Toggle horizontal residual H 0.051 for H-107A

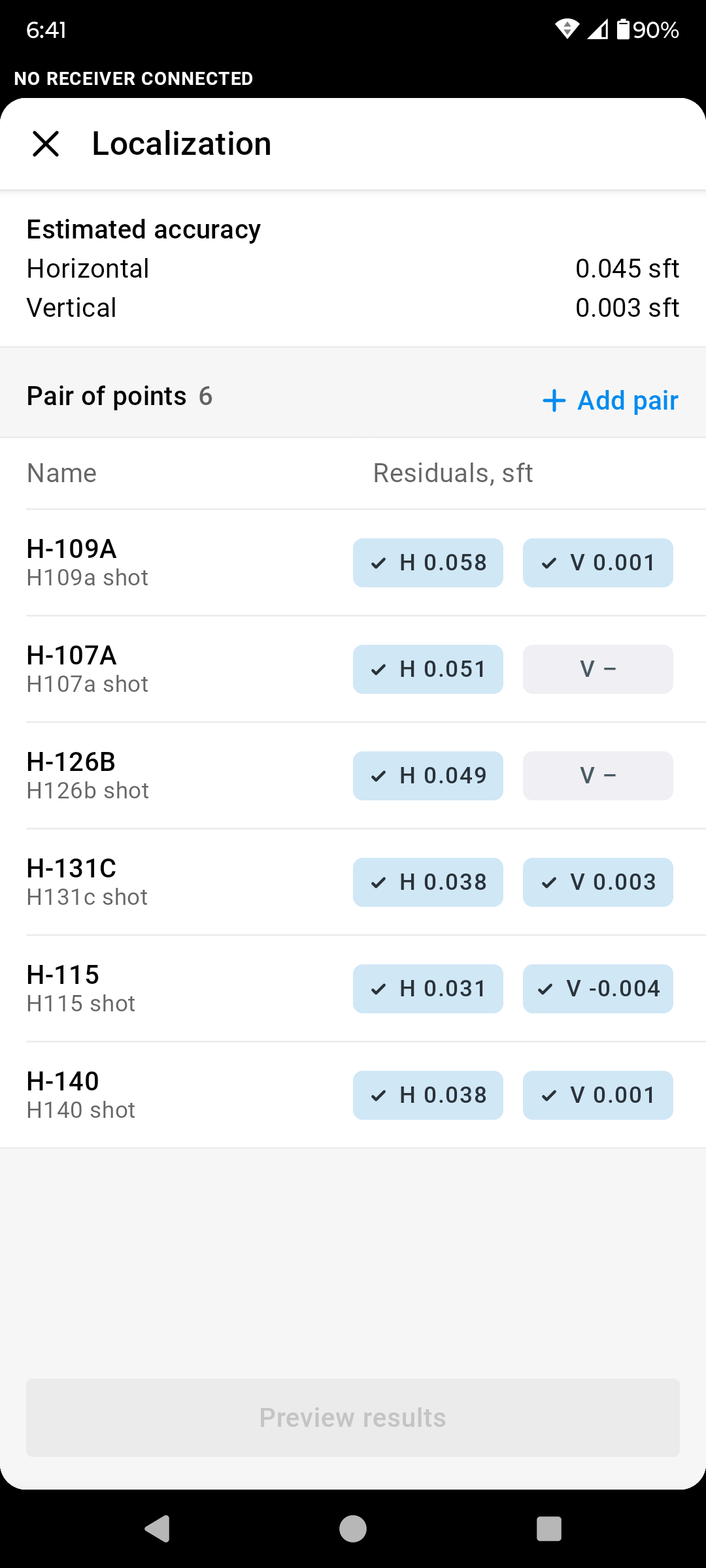[x=428, y=669]
